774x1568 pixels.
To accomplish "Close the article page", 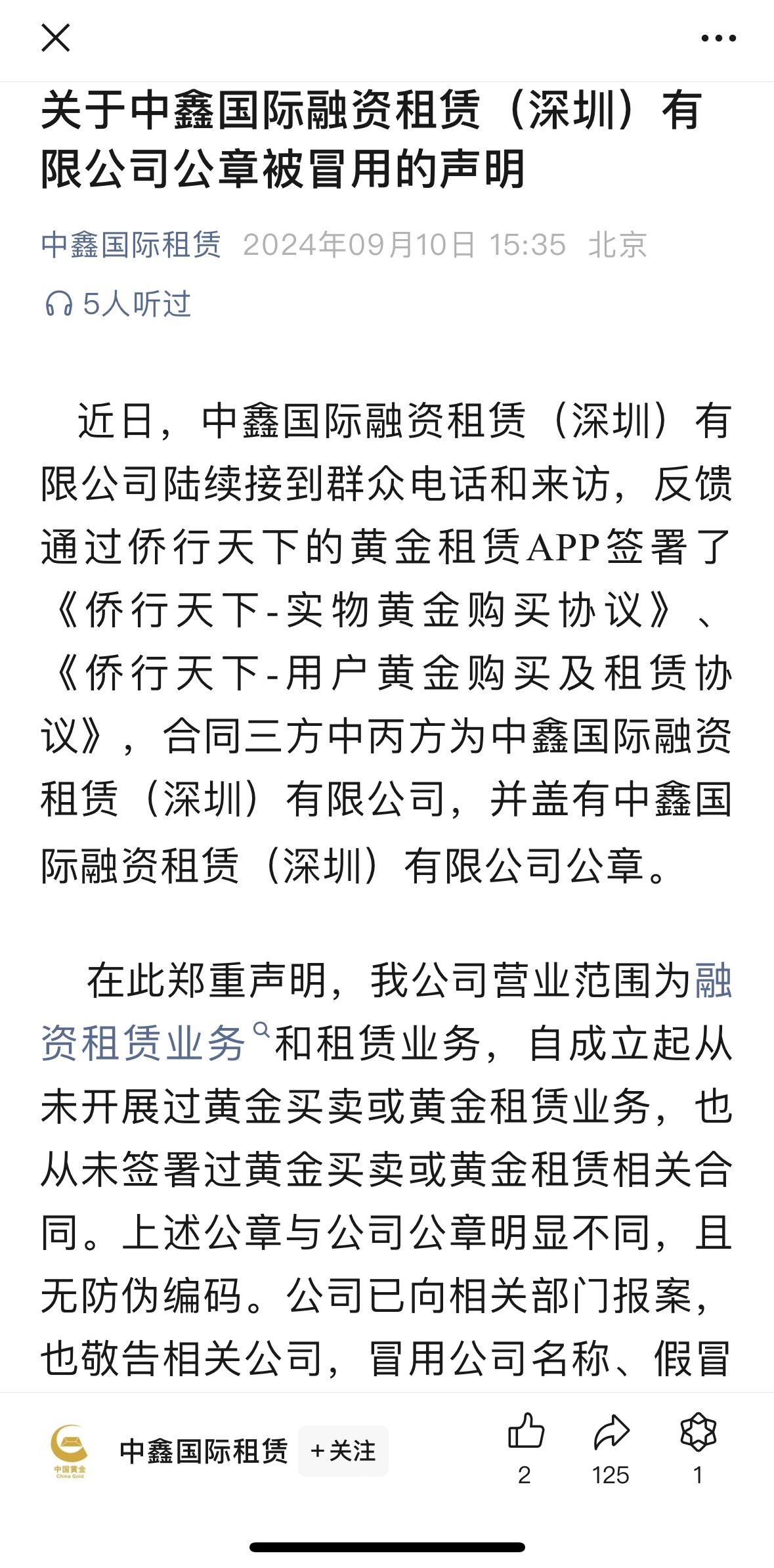I will click(56, 37).
